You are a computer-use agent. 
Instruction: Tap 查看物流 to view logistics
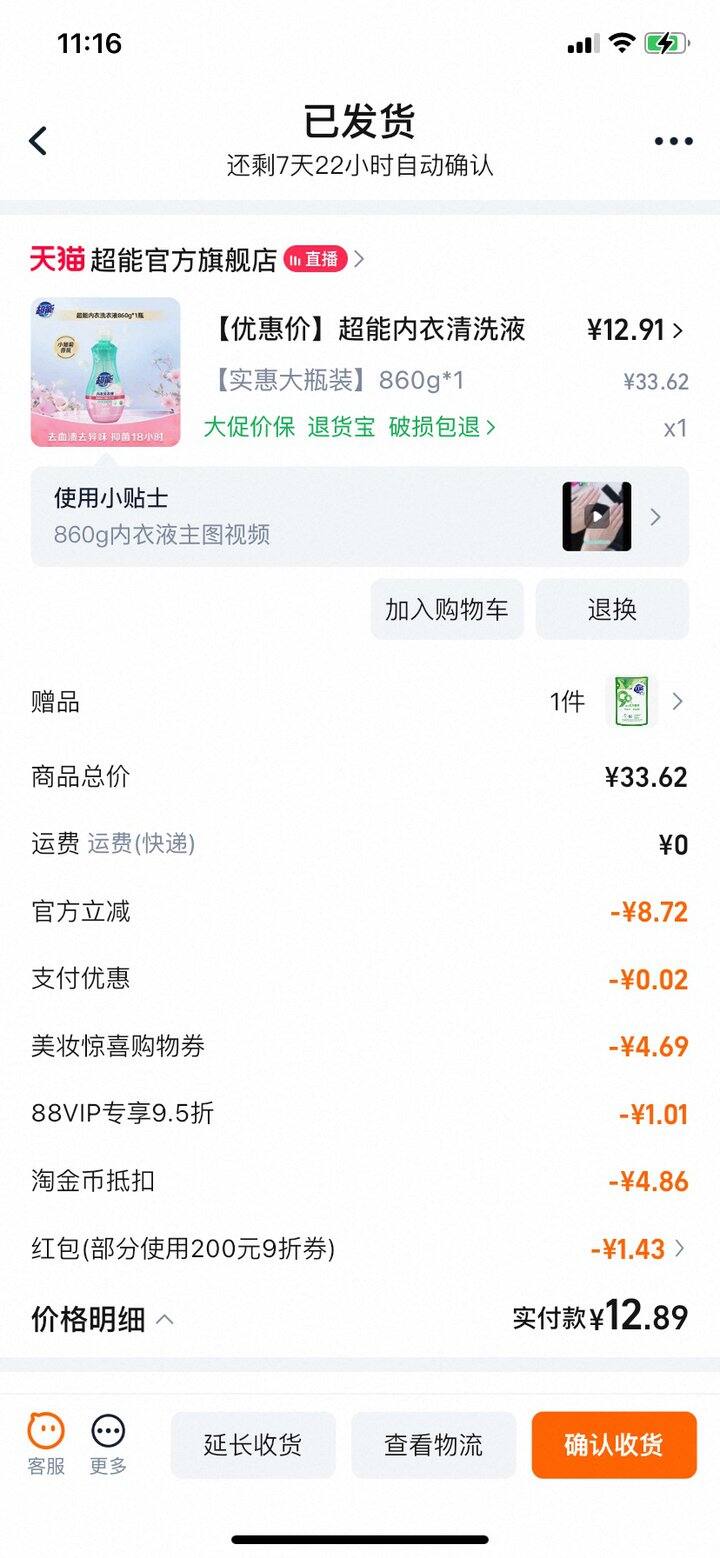[434, 1444]
